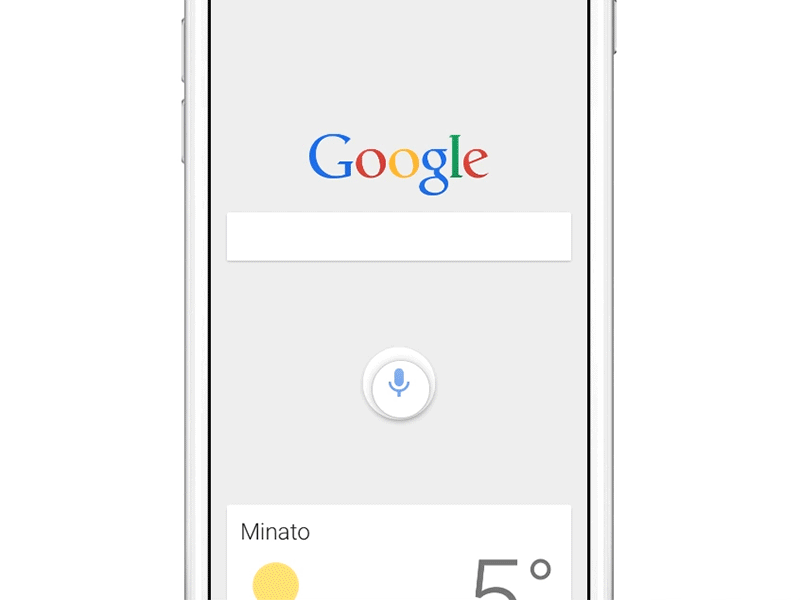This screenshot has width=800, height=600.
Task: Tap the Google search box
Action: pos(398,237)
